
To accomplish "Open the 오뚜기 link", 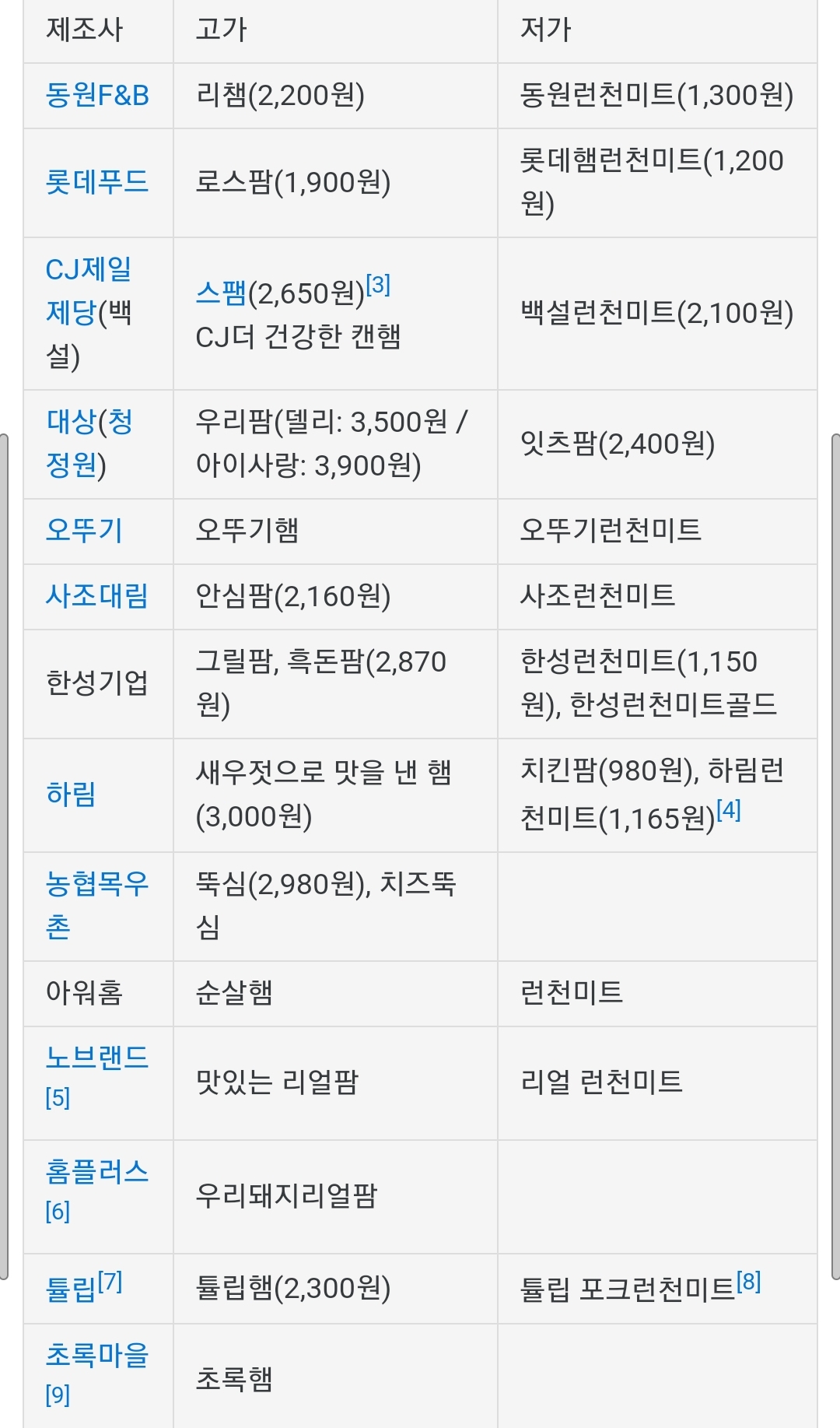I will point(84,531).
